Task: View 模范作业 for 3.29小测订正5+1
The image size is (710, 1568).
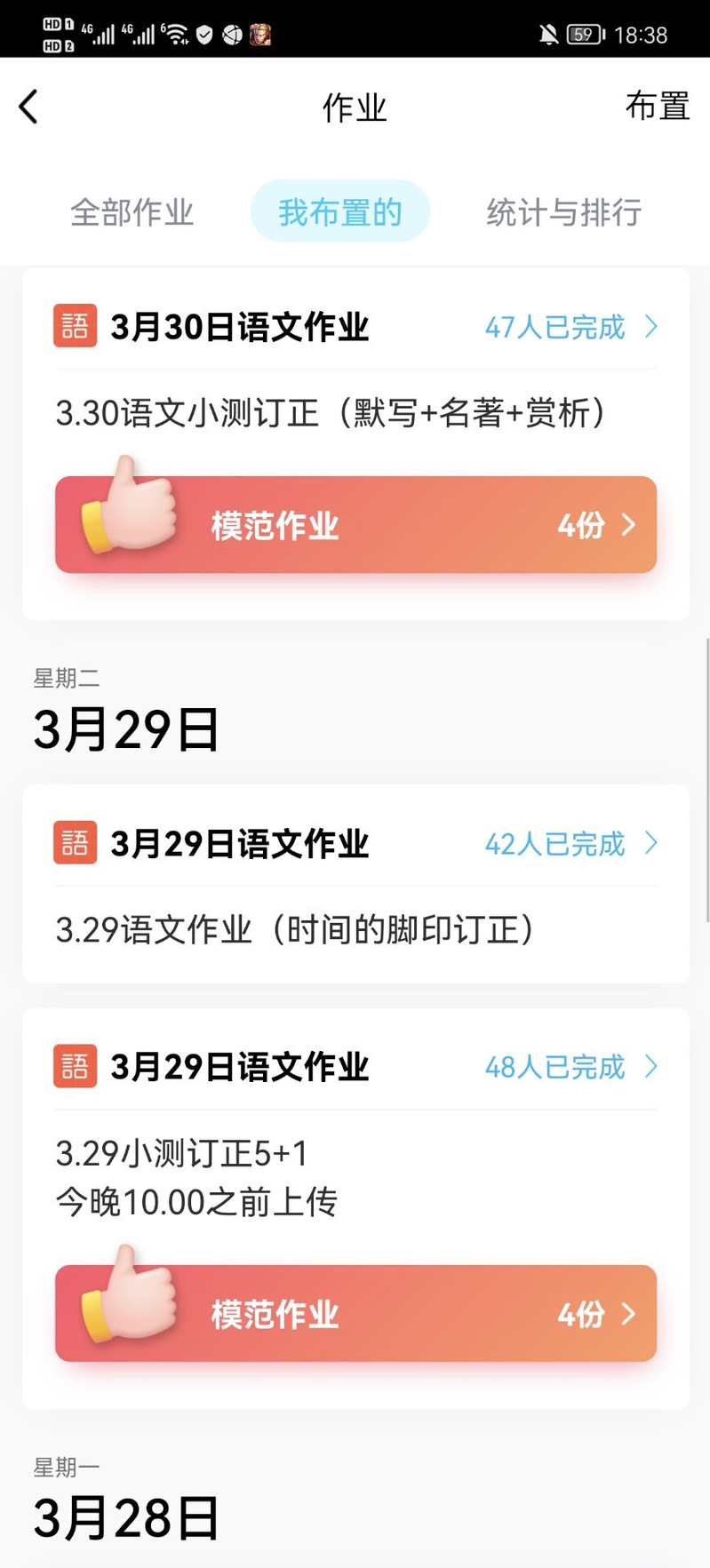Action: click(355, 1314)
